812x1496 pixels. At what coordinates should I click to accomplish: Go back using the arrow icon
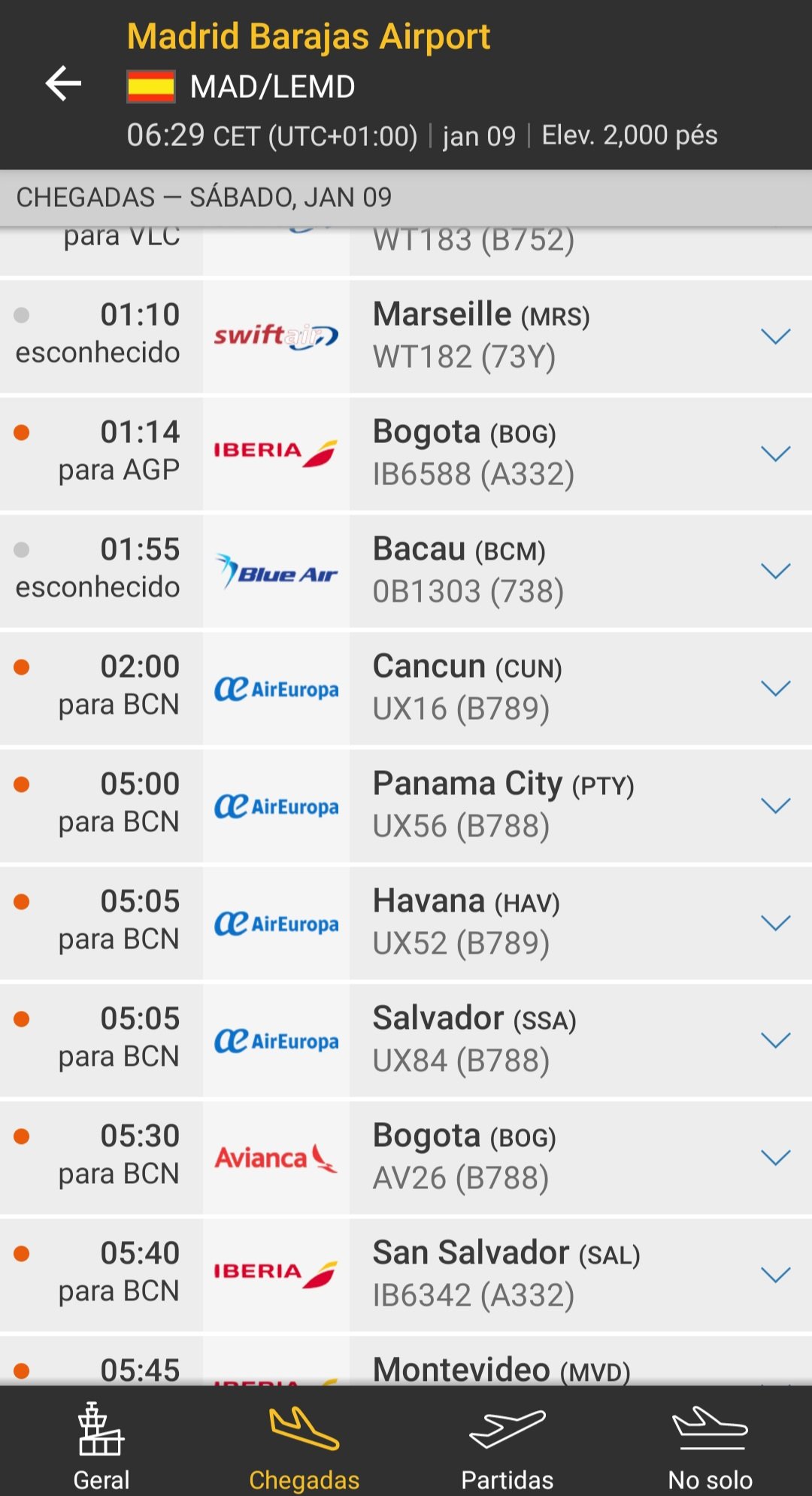pyautogui.click(x=63, y=83)
